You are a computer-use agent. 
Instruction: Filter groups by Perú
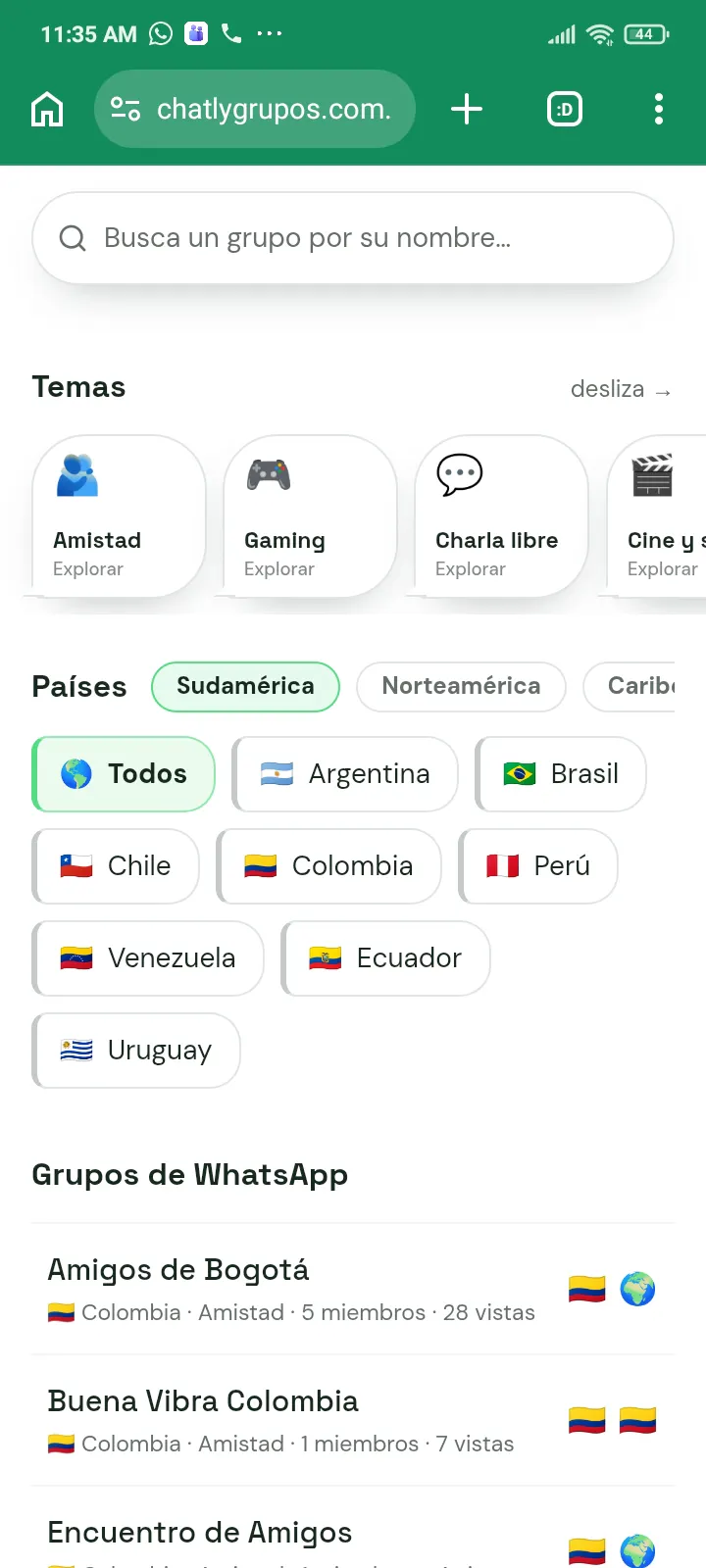click(x=538, y=866)
